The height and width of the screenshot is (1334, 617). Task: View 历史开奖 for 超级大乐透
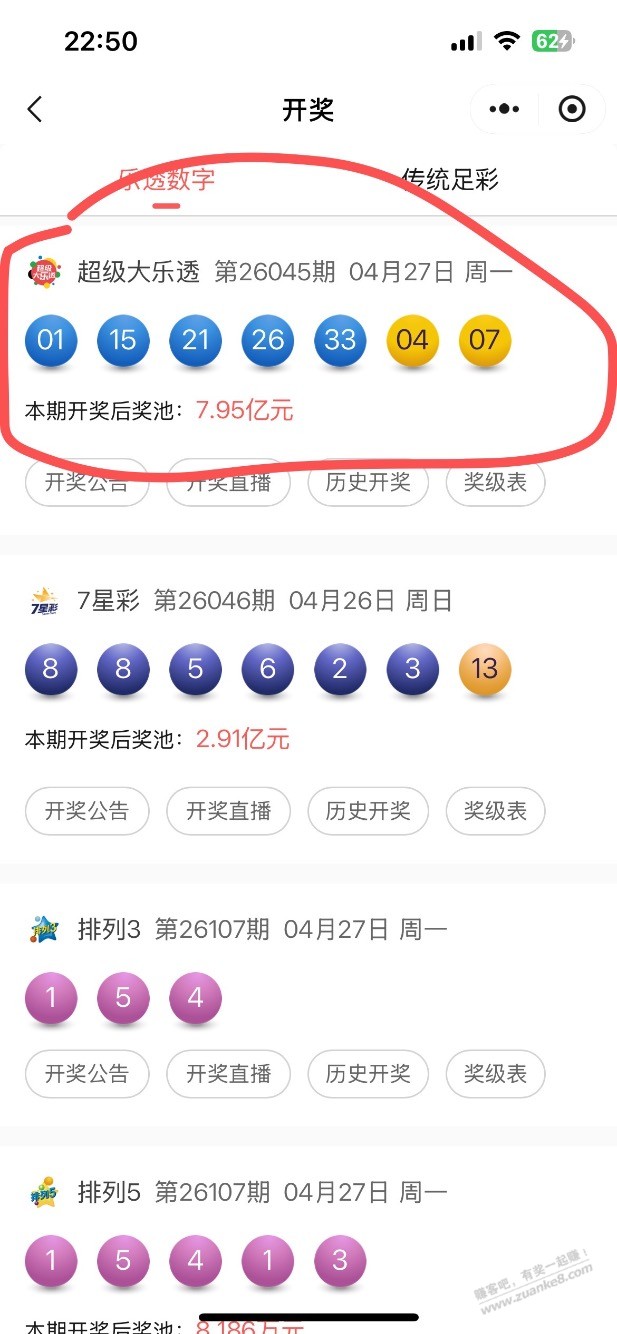(367, 483)
